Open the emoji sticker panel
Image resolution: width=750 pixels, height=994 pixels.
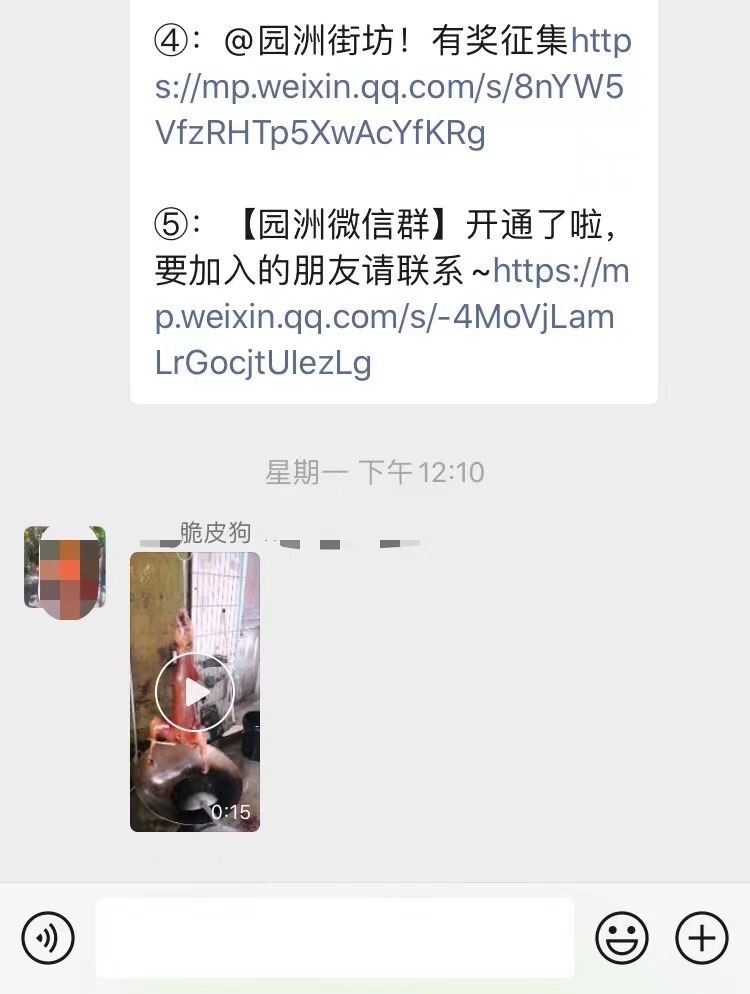pyautogui.click(x=622, y=938)
